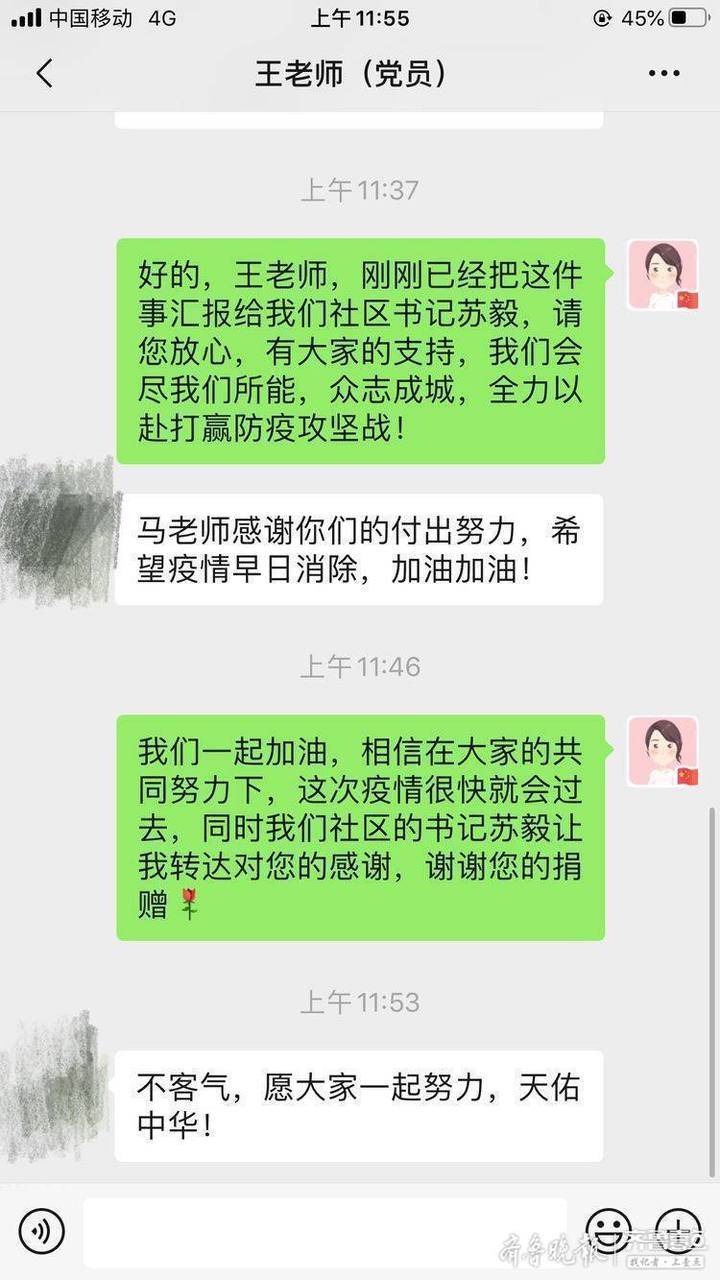Focus the message text field
The width and height of the screenshot is (720, 1280).
325,1232
